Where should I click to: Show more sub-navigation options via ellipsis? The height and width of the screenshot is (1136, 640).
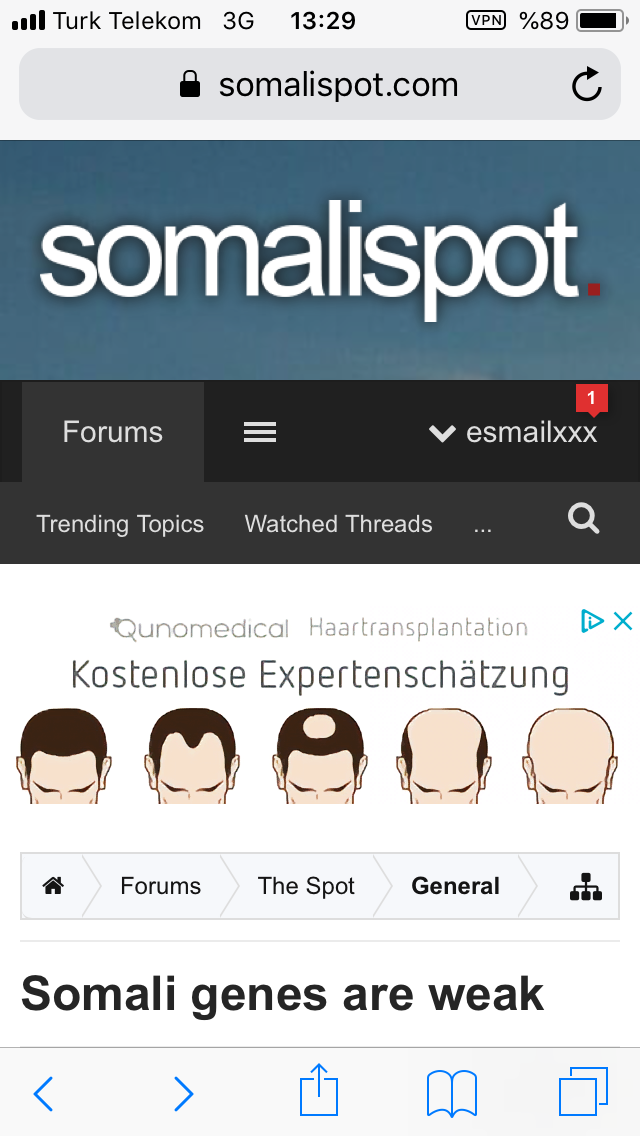click(x=483, y=526)
